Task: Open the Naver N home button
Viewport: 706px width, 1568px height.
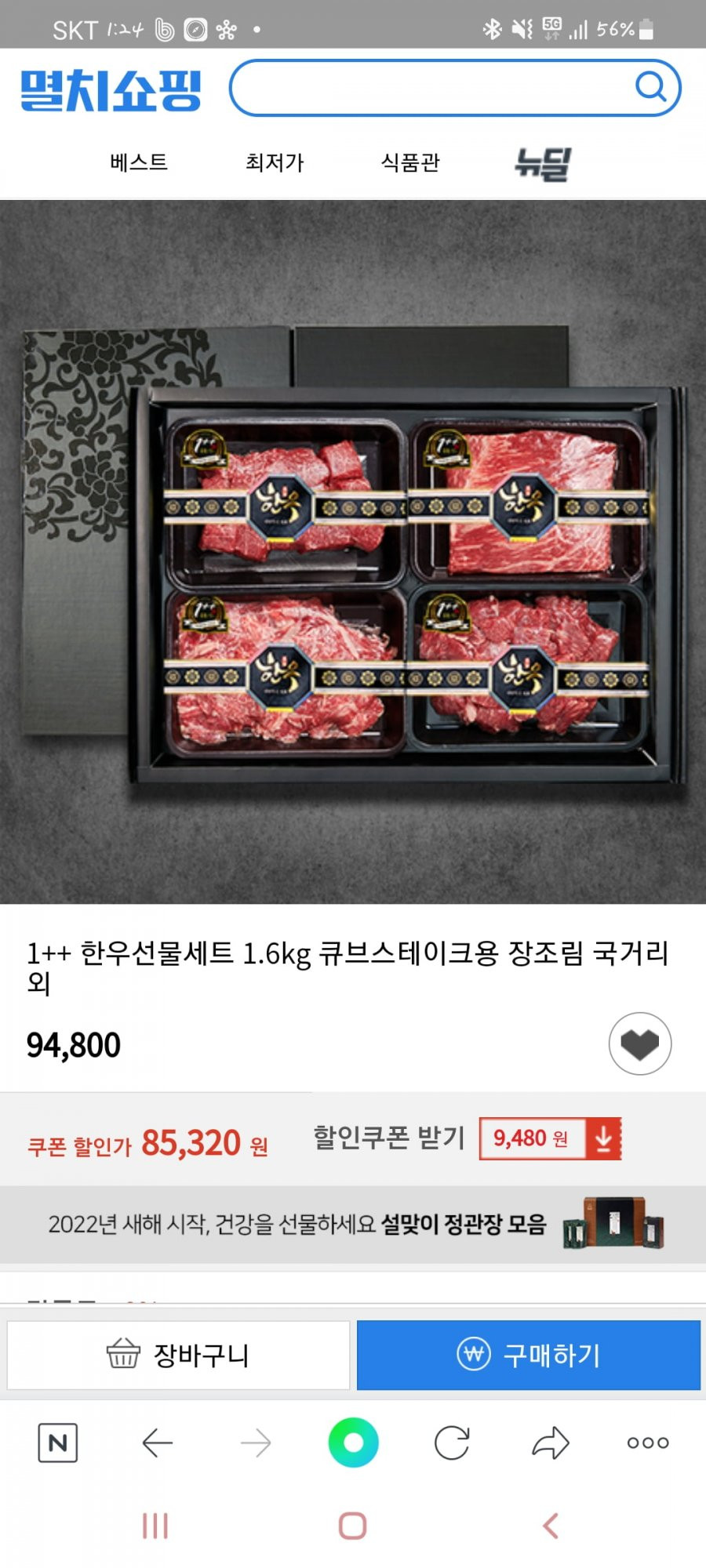Action: click(58, 1443)
